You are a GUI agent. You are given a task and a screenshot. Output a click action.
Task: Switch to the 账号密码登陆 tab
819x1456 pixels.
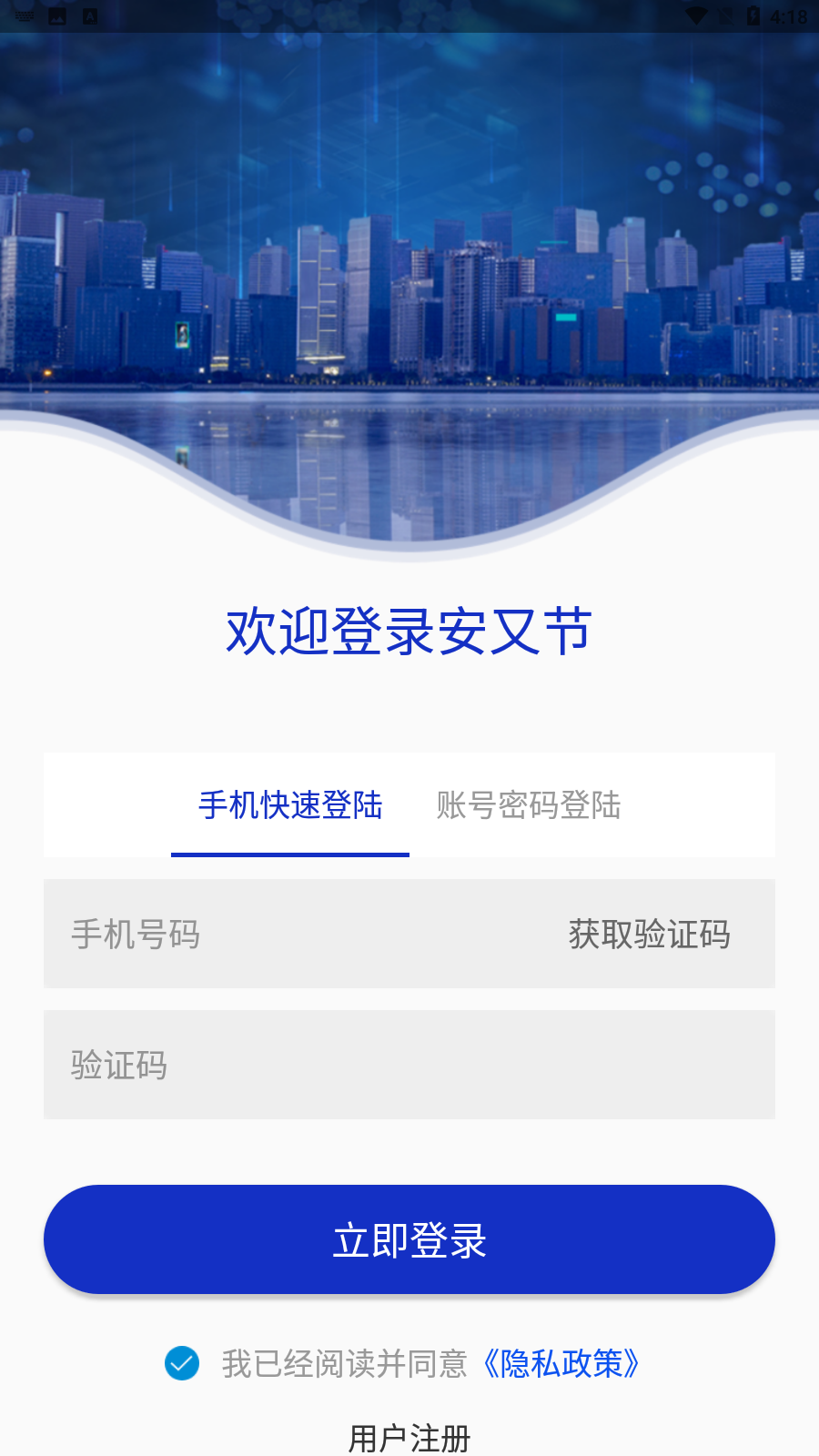529,805
